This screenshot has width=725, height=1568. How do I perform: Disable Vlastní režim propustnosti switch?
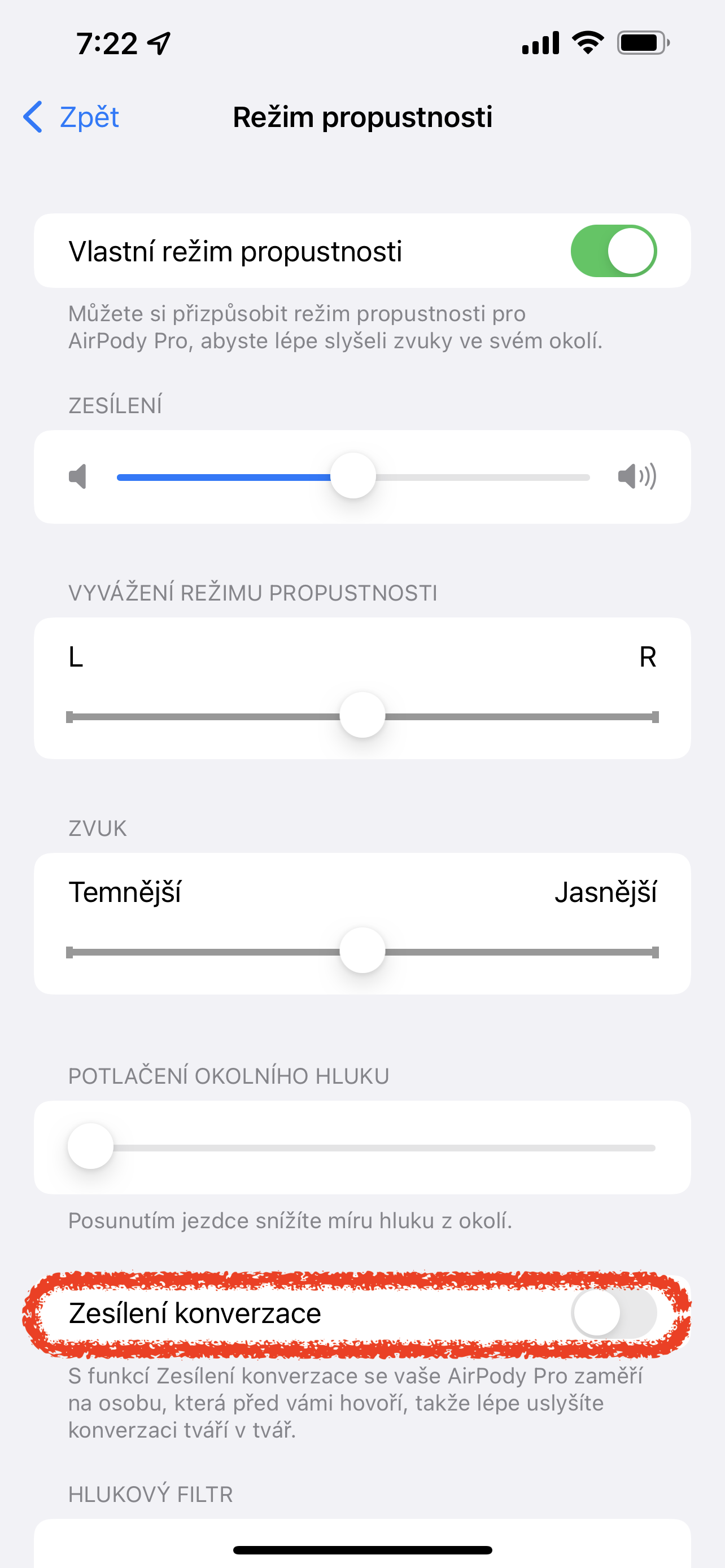click(613, 251)
